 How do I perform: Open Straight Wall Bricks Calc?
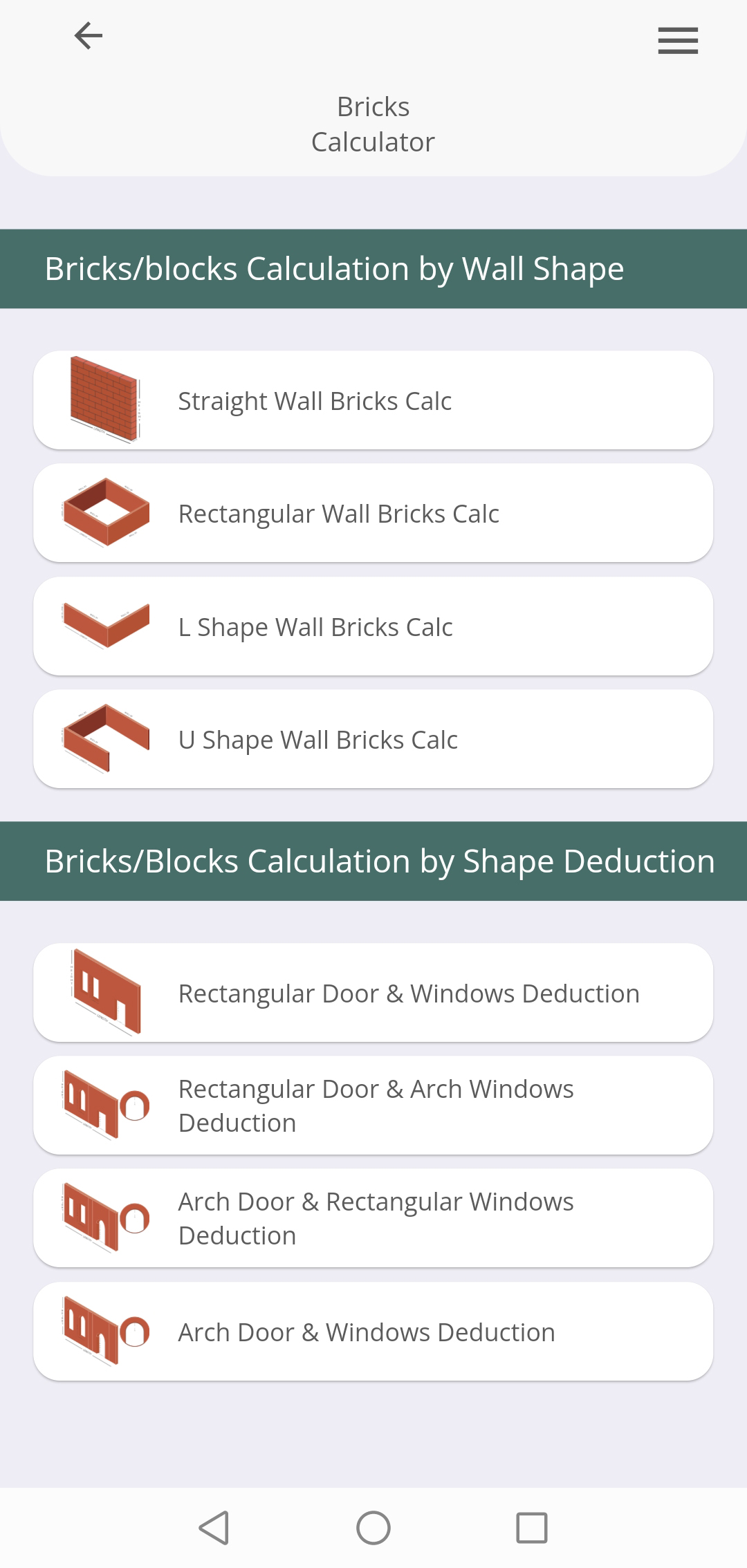pyautogui.click(x=373, y=400)
